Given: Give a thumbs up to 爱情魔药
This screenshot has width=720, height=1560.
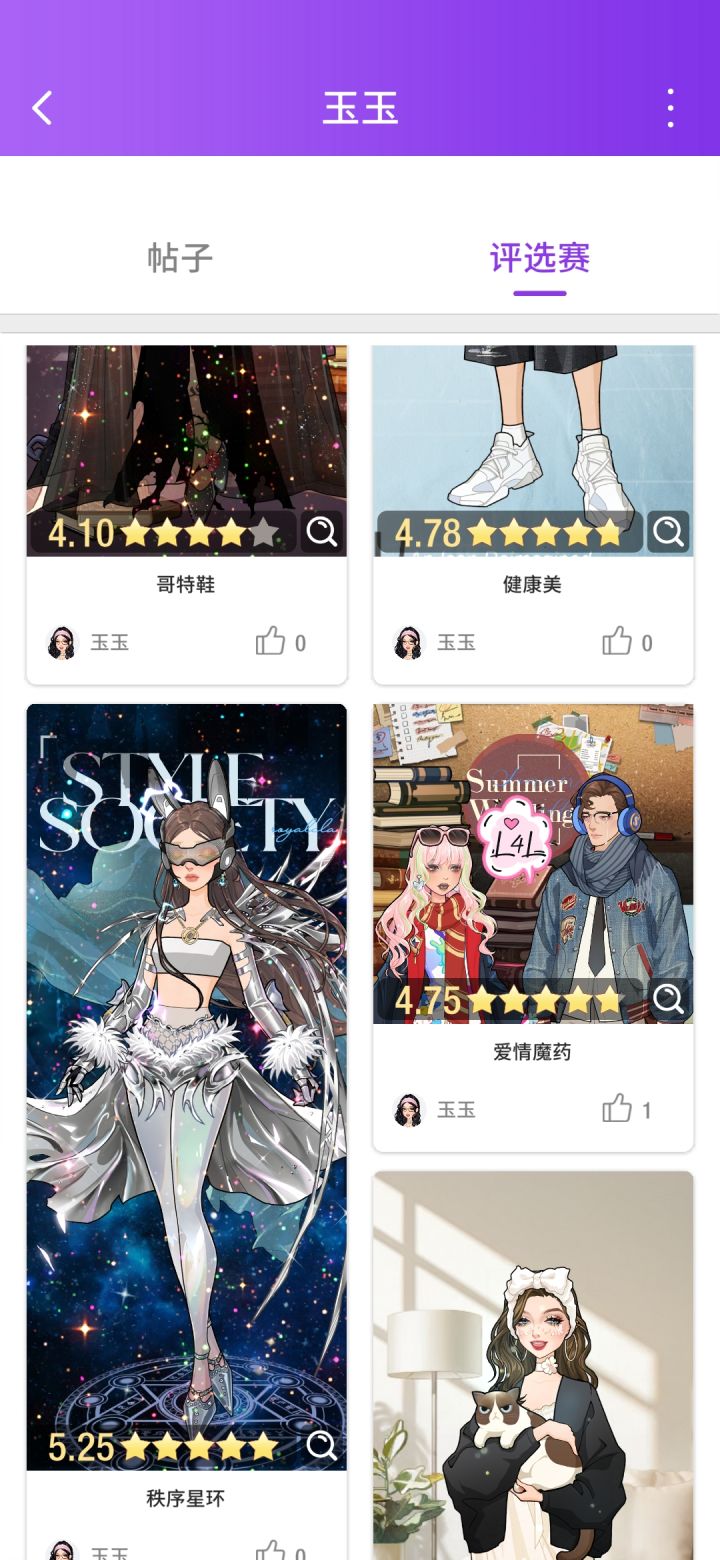Looking at the screenshot, I should click(618, 1109).
